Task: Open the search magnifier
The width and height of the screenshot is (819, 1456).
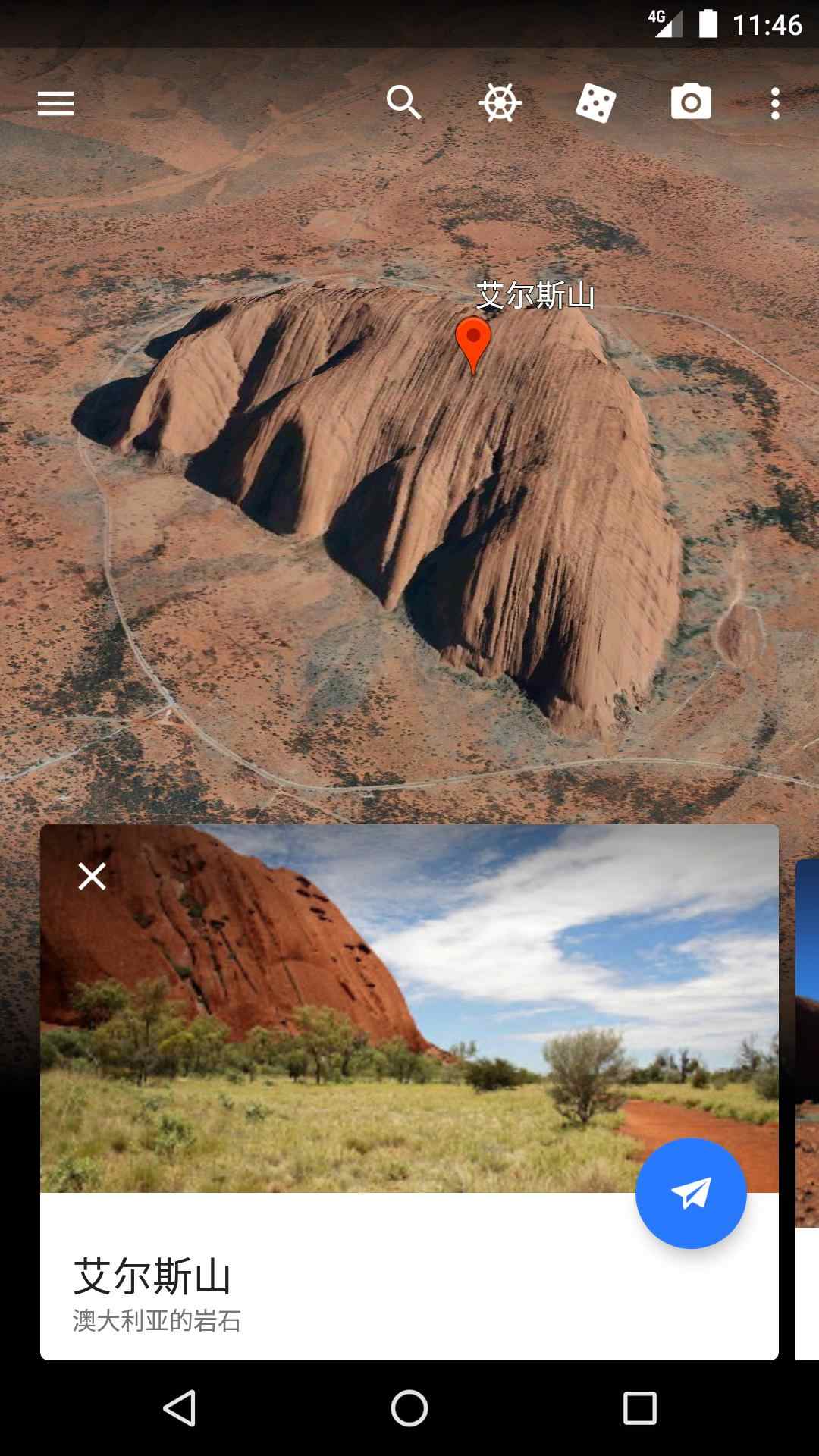Action: [403, 102]
